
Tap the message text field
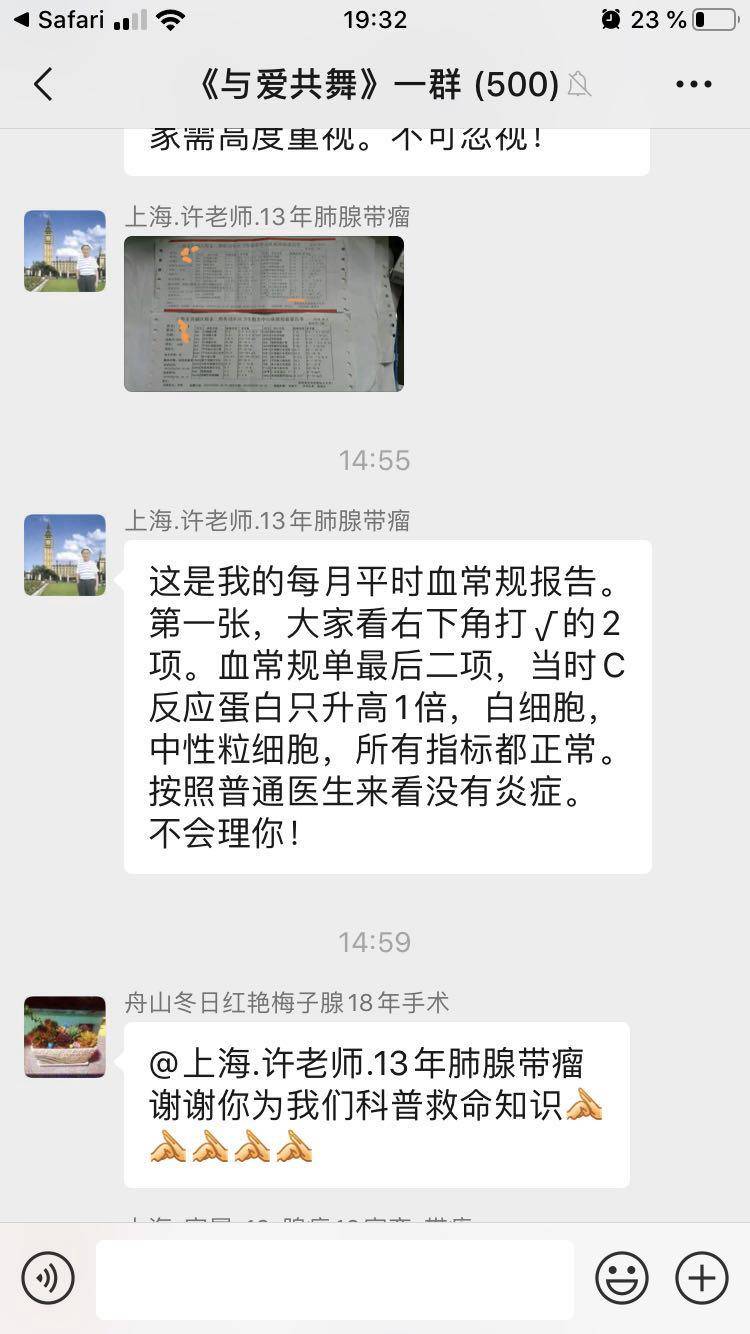[x=335, y=1279]
